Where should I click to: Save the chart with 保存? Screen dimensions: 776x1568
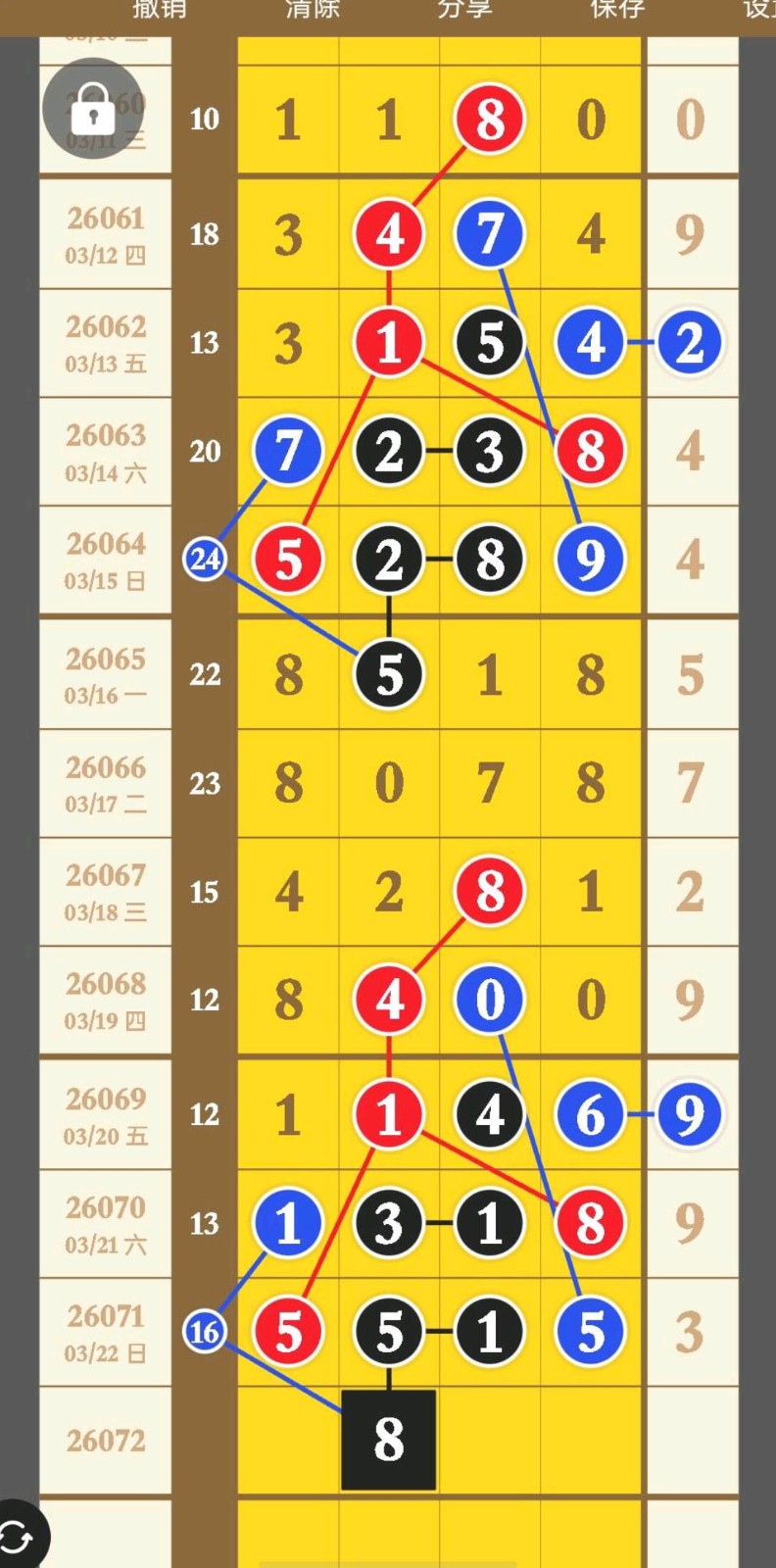[x=617, y=10]
